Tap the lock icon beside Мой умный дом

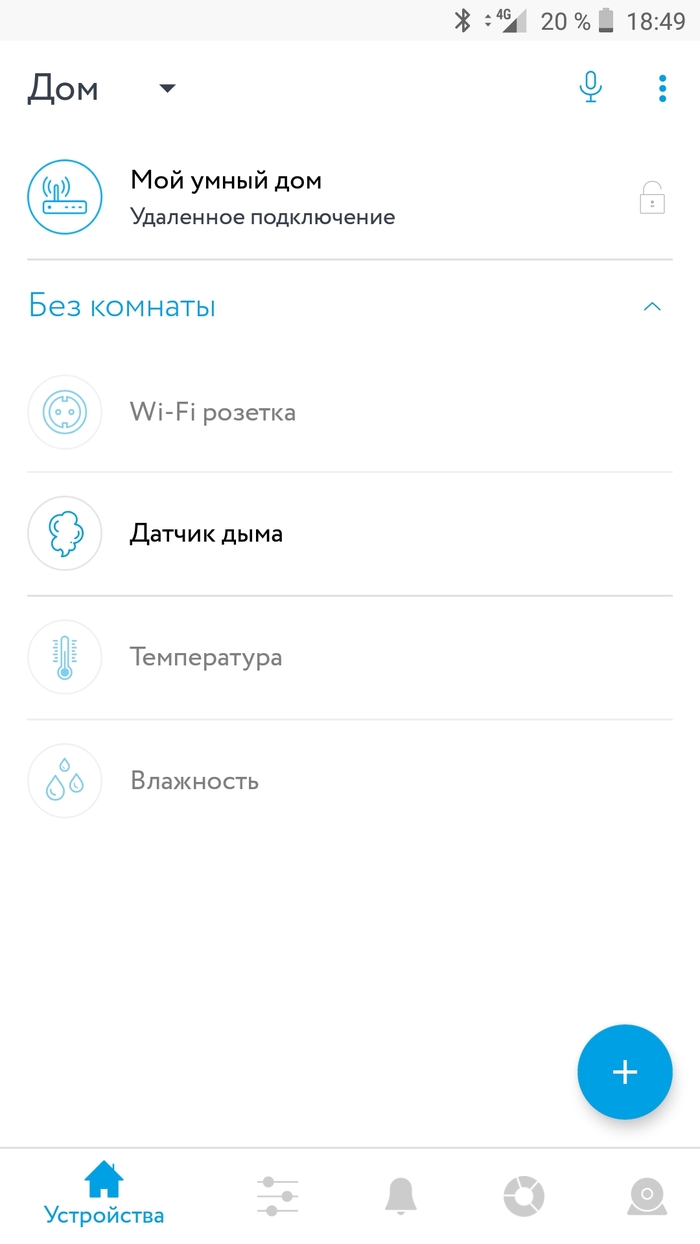click(x=651, y=197)
